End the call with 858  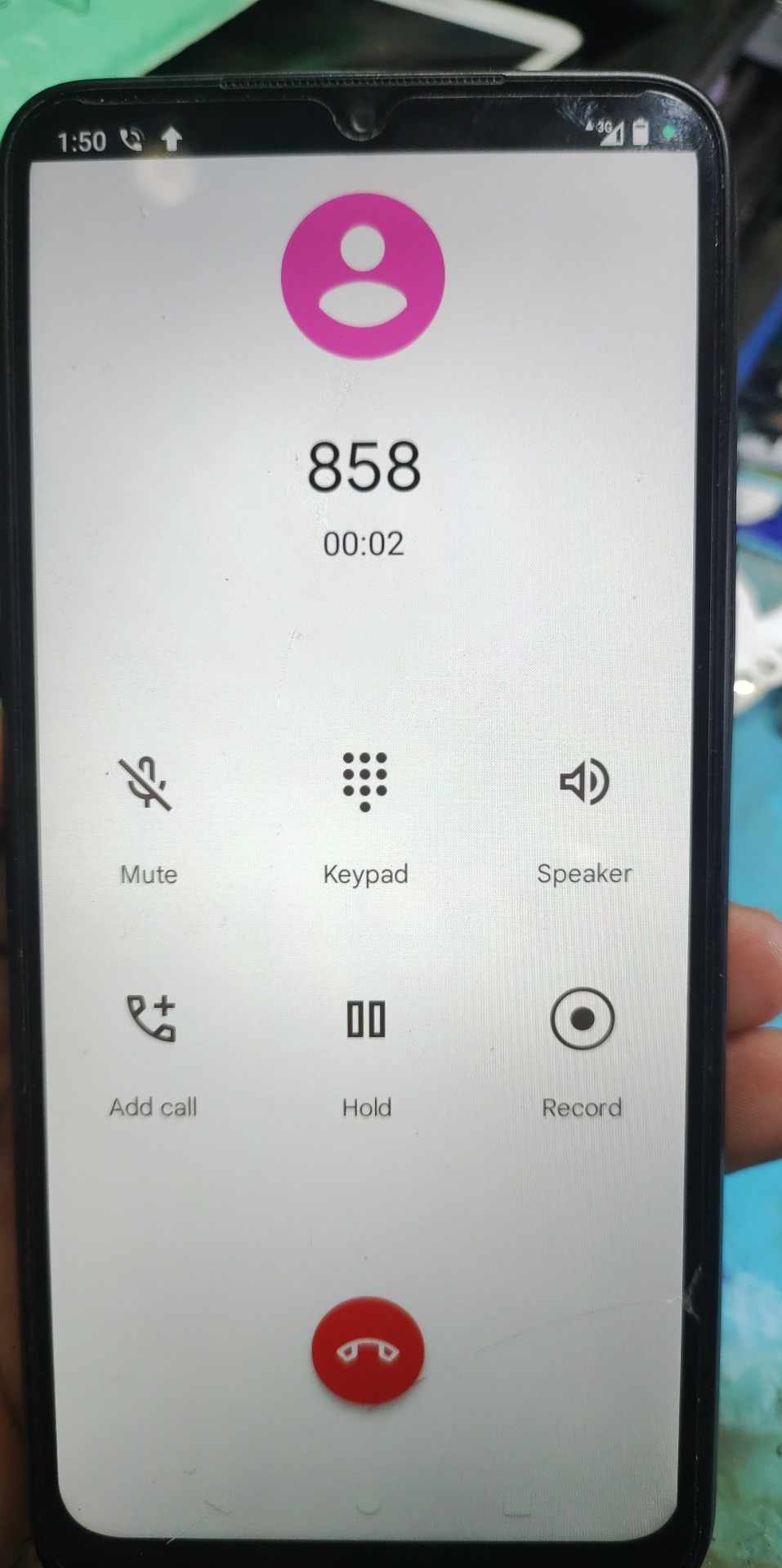368,1352
